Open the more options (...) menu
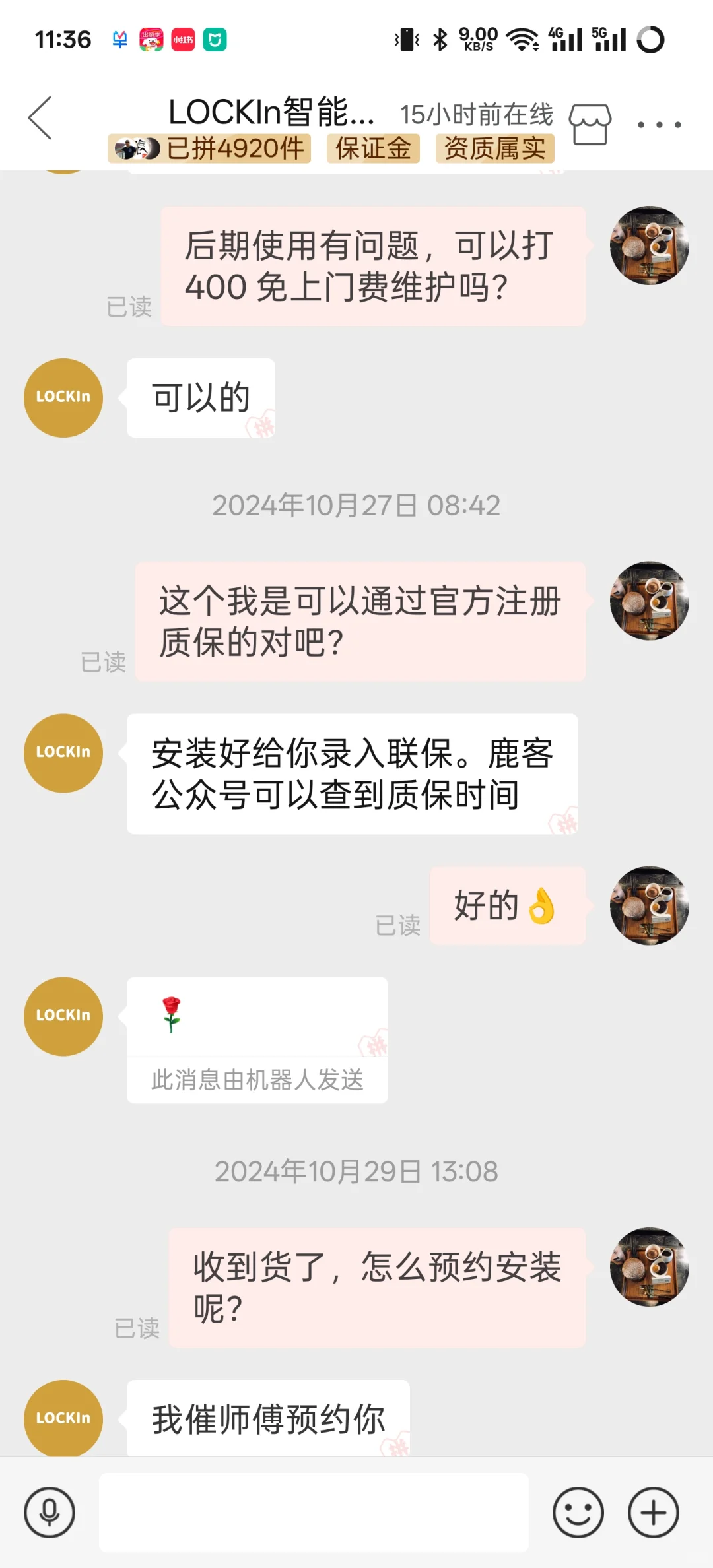Image resolution: width=713 pixels, height=1568 pixels. (x=660, y=123)
